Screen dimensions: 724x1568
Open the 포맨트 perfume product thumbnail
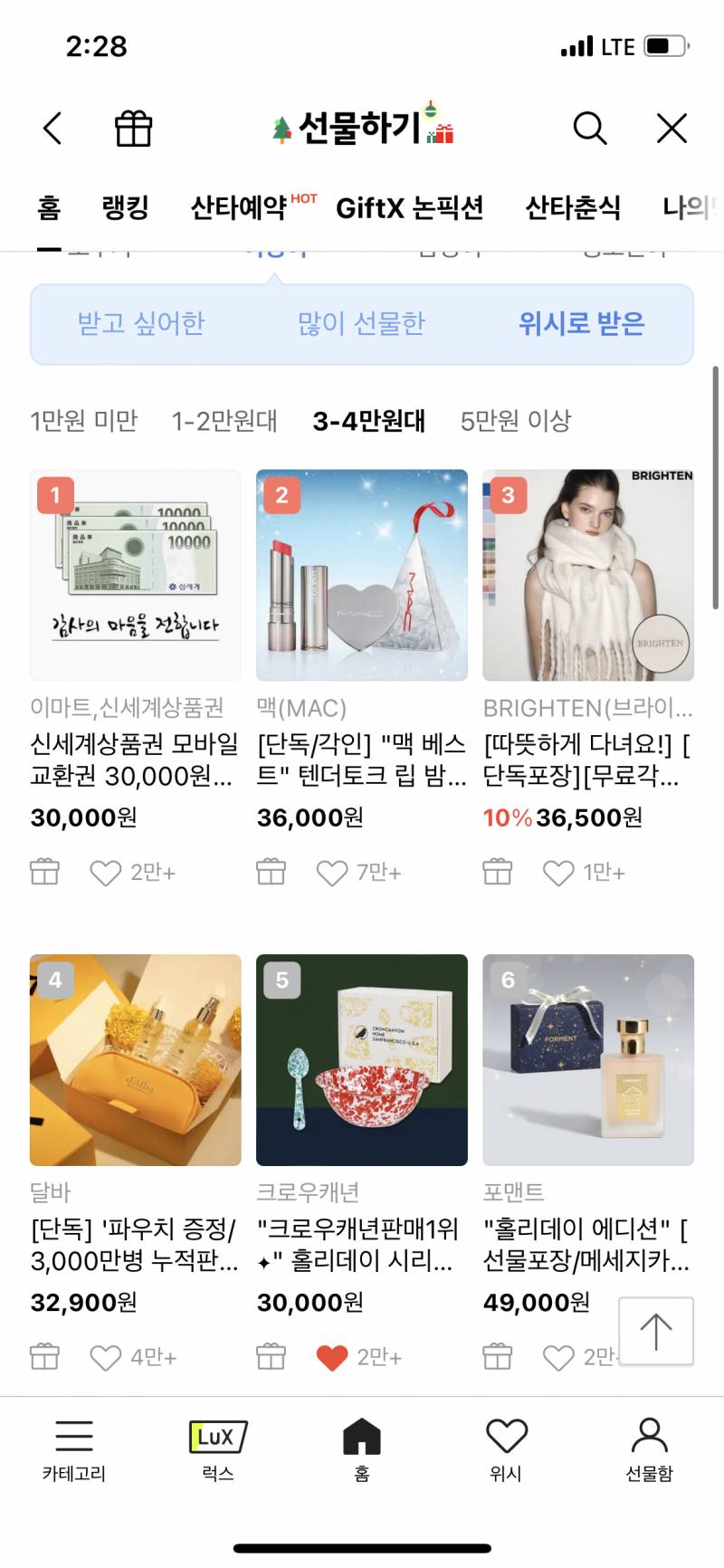(x=587, y=1061)
